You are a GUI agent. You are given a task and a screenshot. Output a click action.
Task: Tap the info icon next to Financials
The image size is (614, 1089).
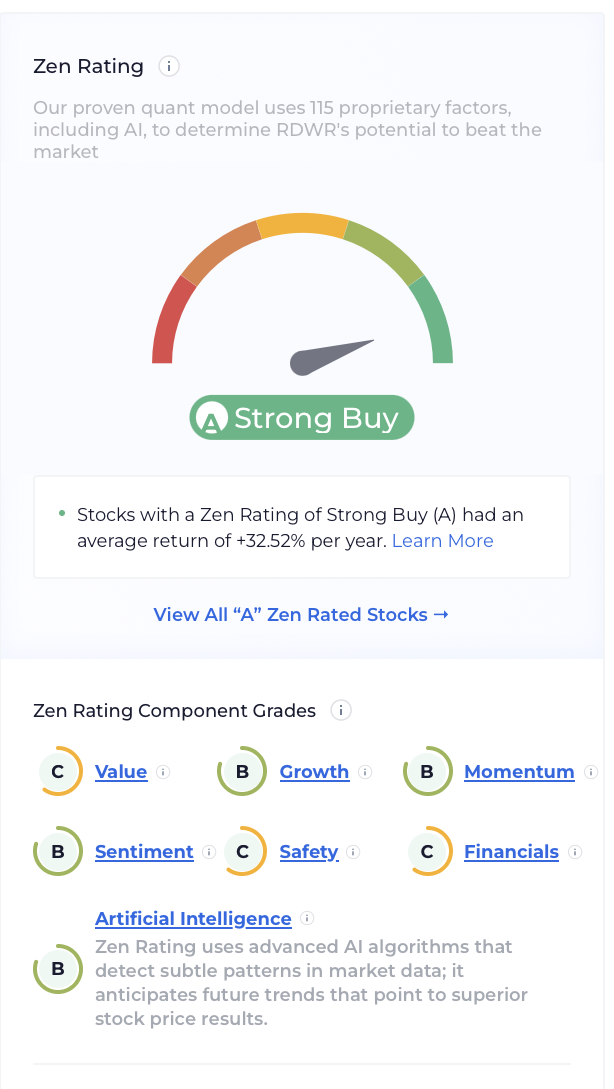coord(574,851)
